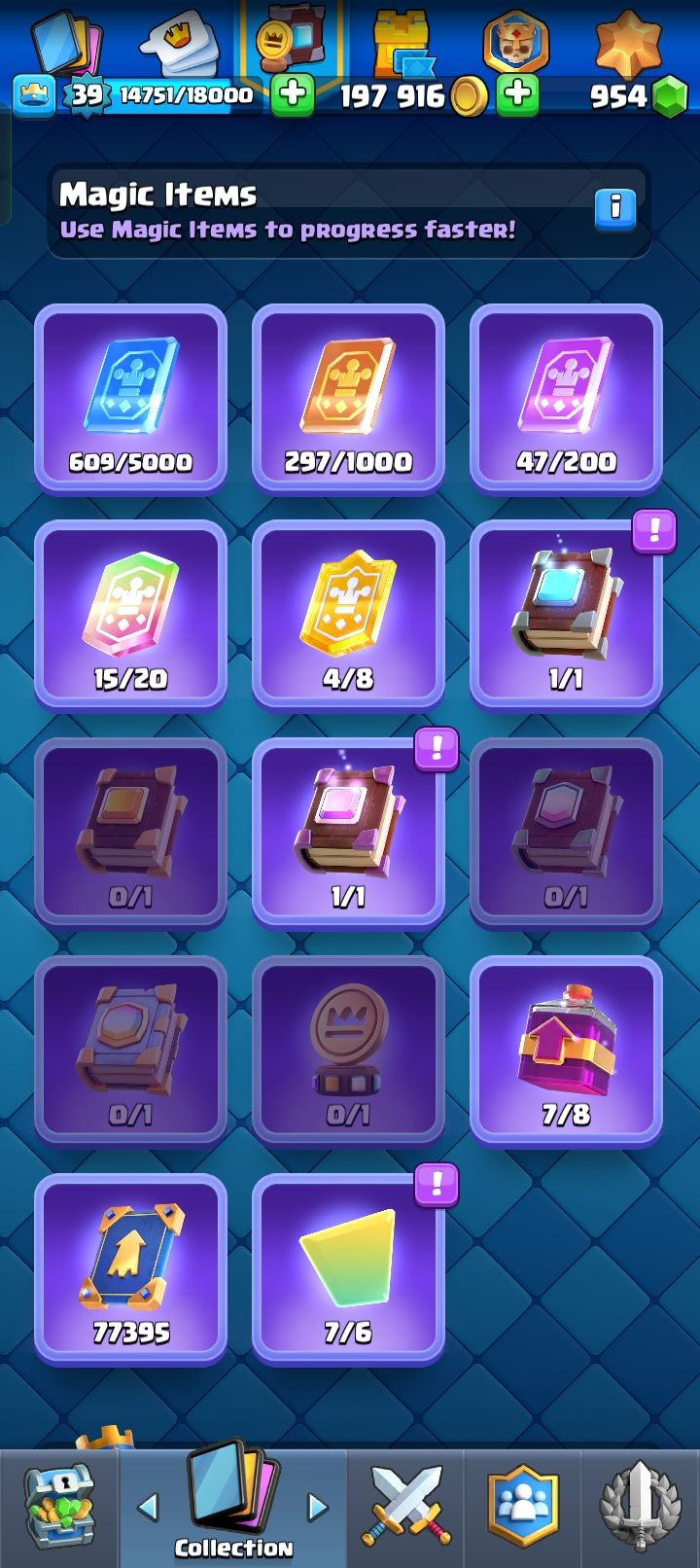Select the common wild card 609/5000
Screen dimensions: 700x1568
pyautogui.click(x=130, y=399)
